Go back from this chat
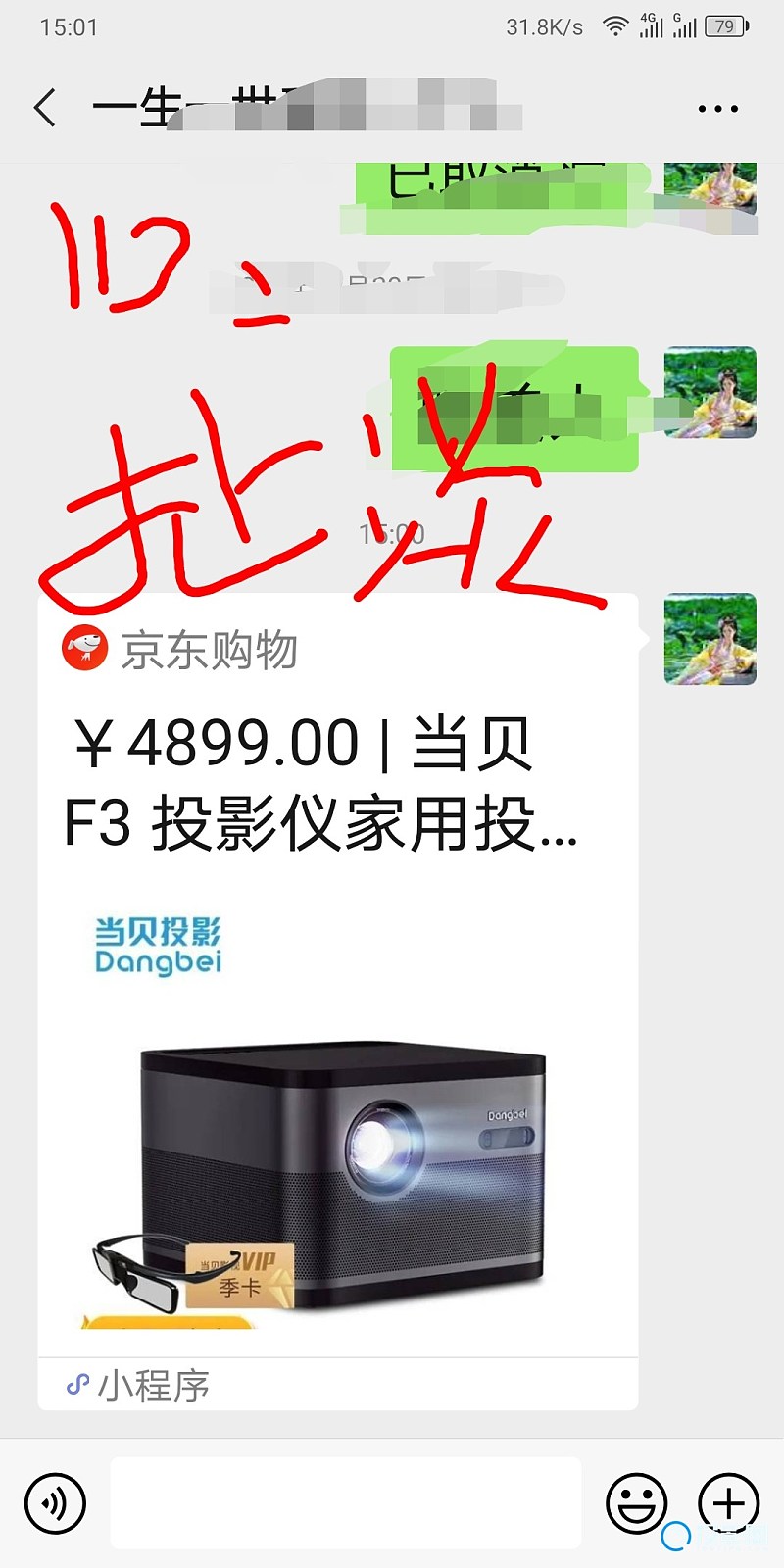The image size is (784, 1568). point(45,108)
